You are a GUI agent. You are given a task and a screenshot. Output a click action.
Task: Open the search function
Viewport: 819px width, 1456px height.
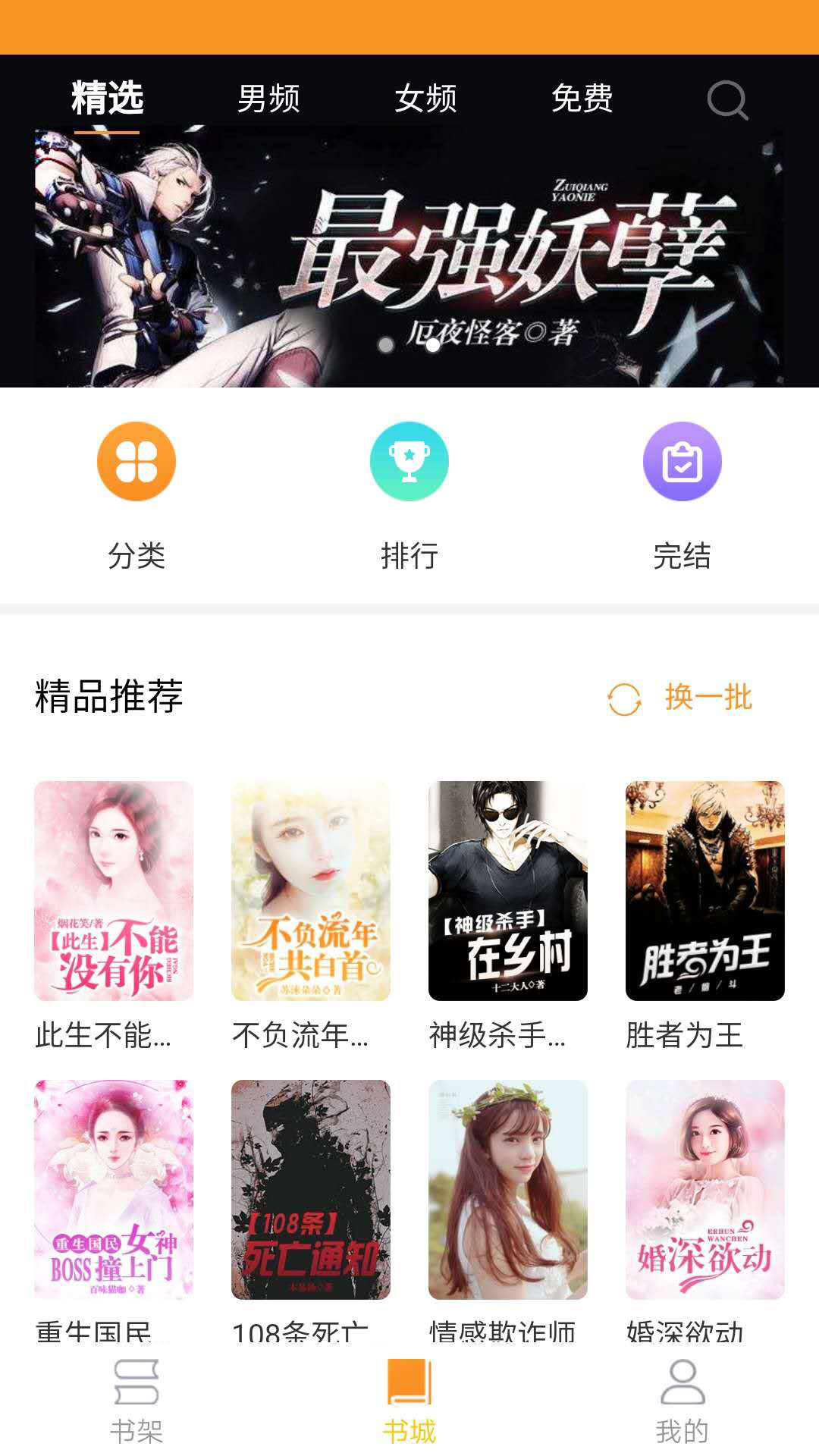coord(727,99)
